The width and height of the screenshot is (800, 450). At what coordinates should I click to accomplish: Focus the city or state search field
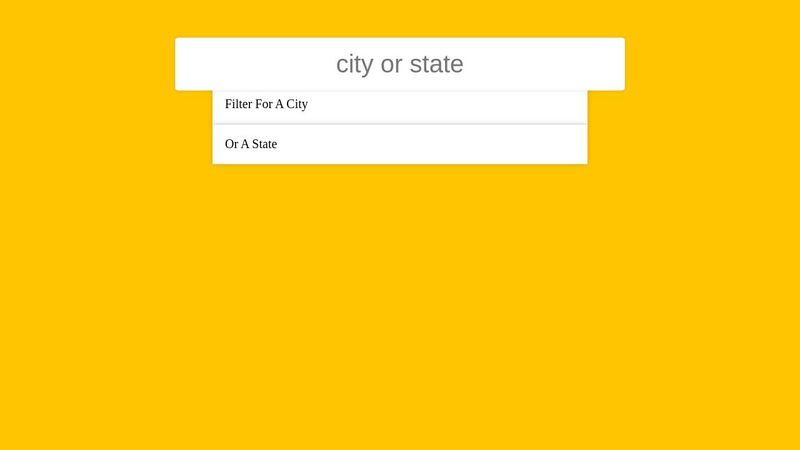(x=400, y=64)
